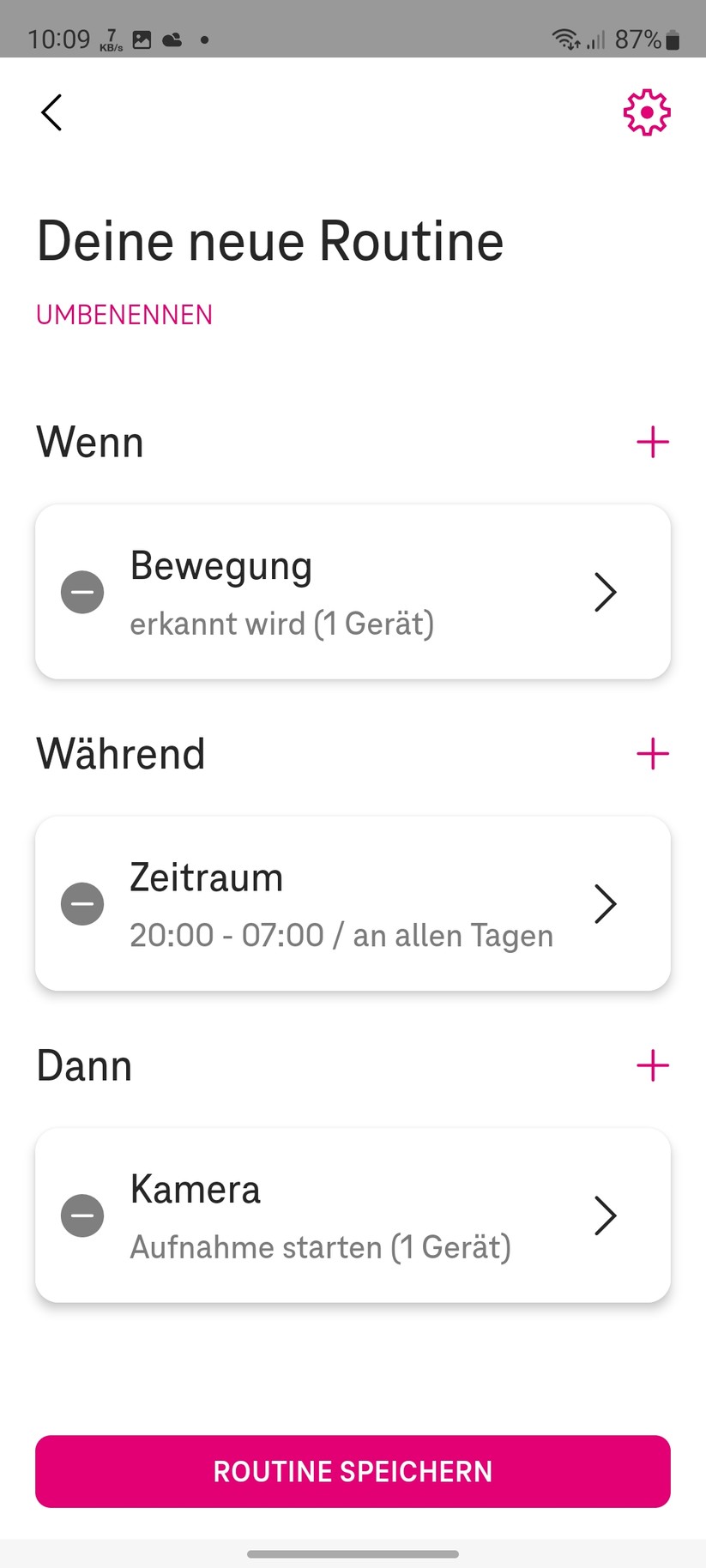Viewport: 706px width, 1568px height.
Task: Save the routine with ROUTINE SPEICHERN
Action: (x=353, y=1471)
